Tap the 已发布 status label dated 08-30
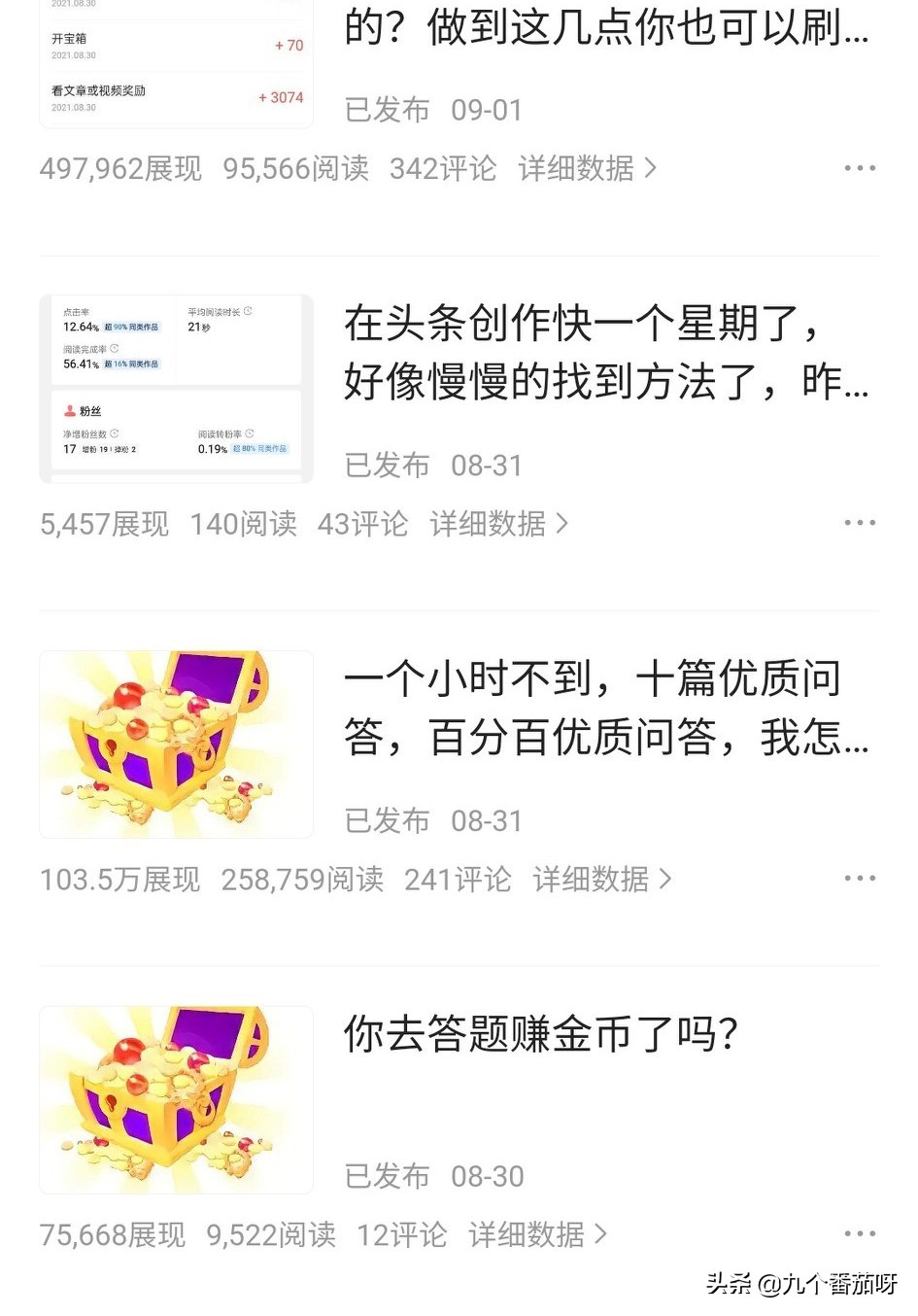918x1316 pixels. [x=387, y=1175]
